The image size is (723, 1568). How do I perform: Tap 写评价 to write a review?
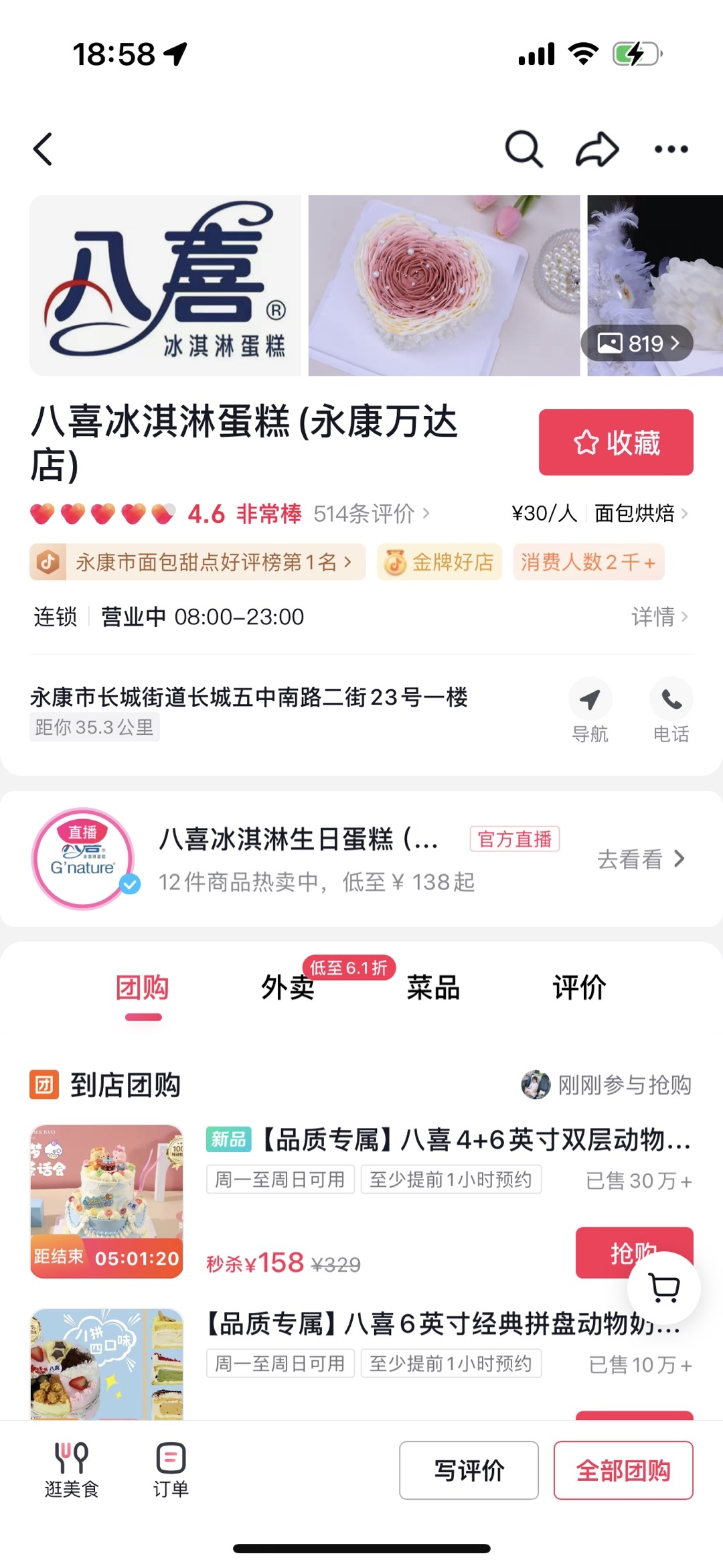tap(469, 1470)
